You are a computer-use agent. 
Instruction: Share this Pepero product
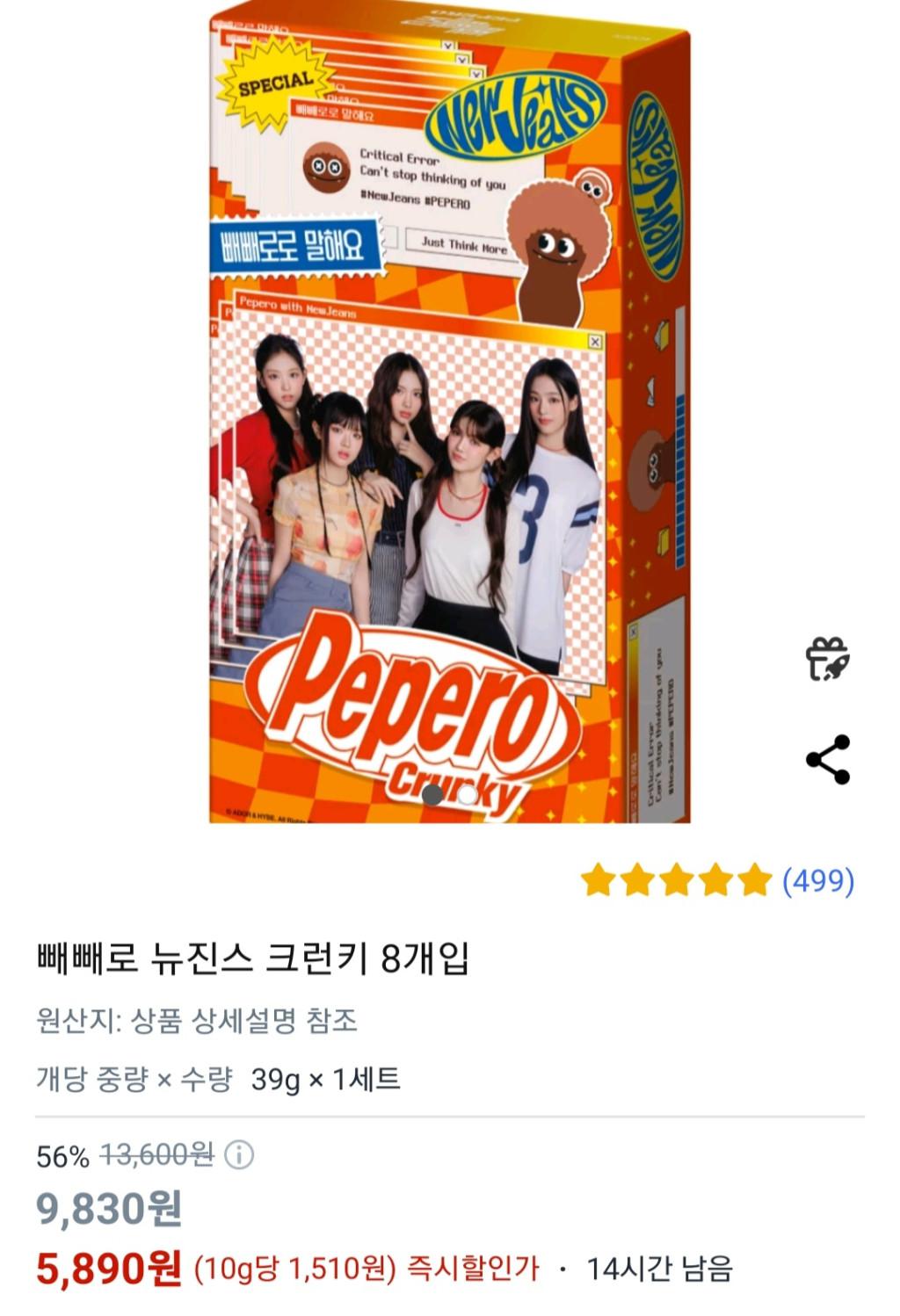coord(828,760)
